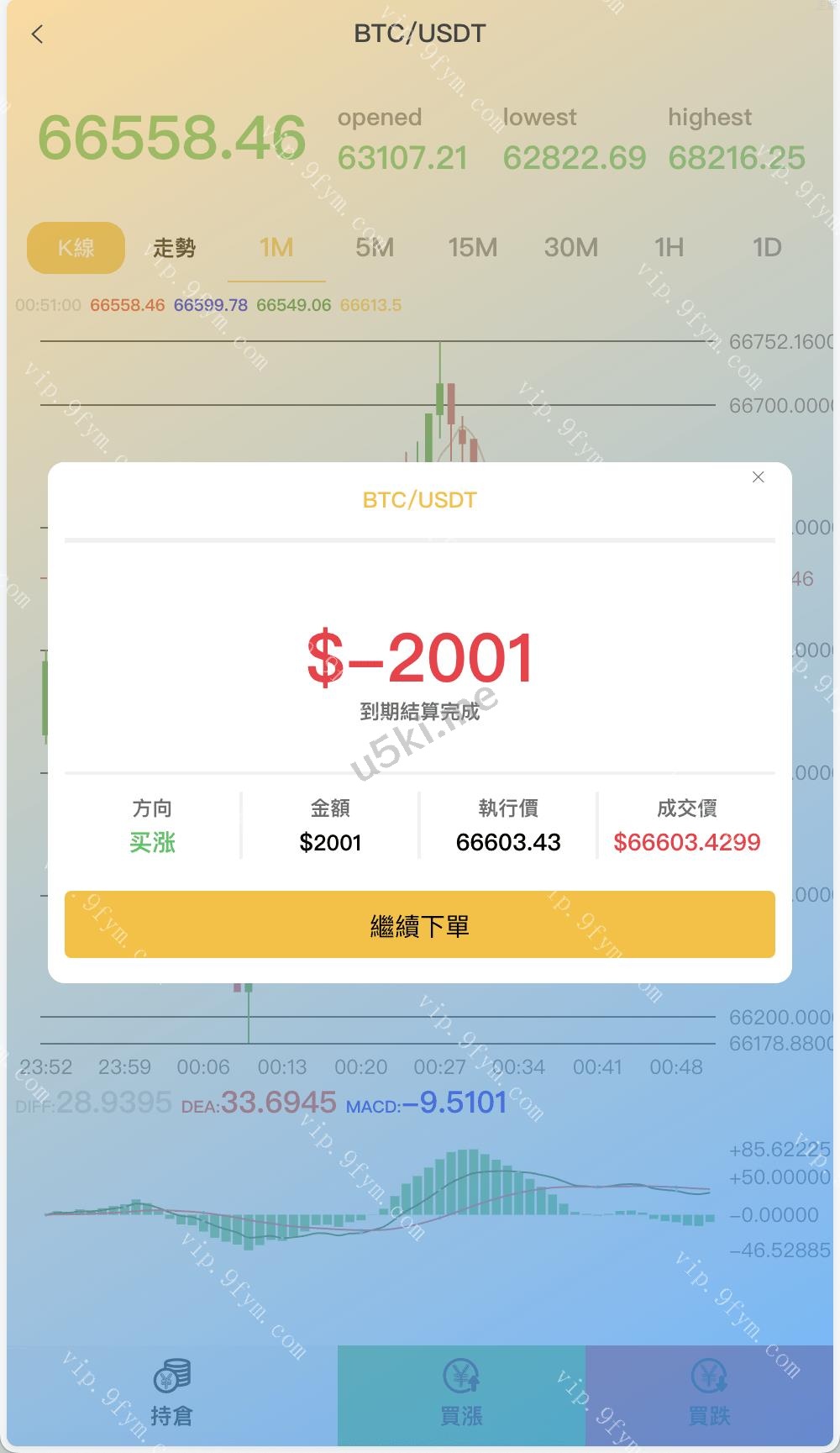840x1453 pixels.
Task: Tap the current price 66558.46
Action: click(172, 140)
